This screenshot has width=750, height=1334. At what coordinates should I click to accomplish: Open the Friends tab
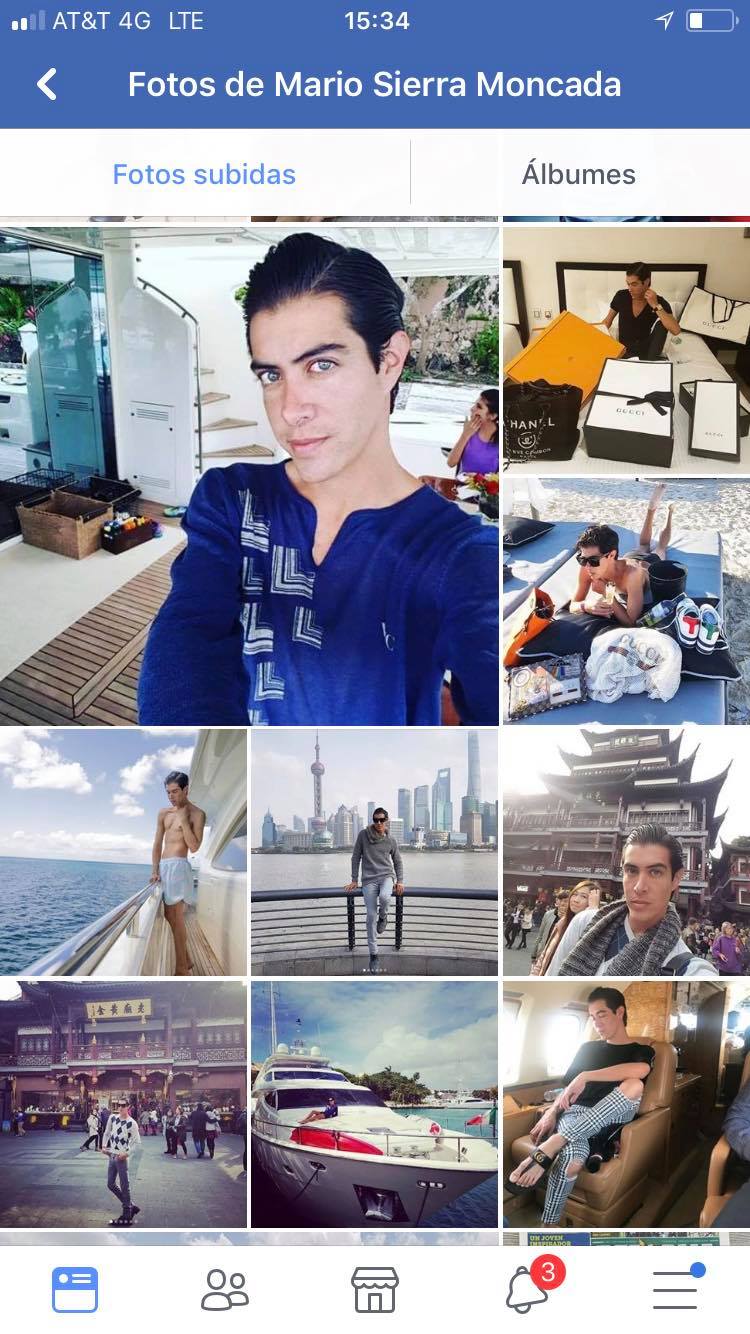[x=225, y=1289]
